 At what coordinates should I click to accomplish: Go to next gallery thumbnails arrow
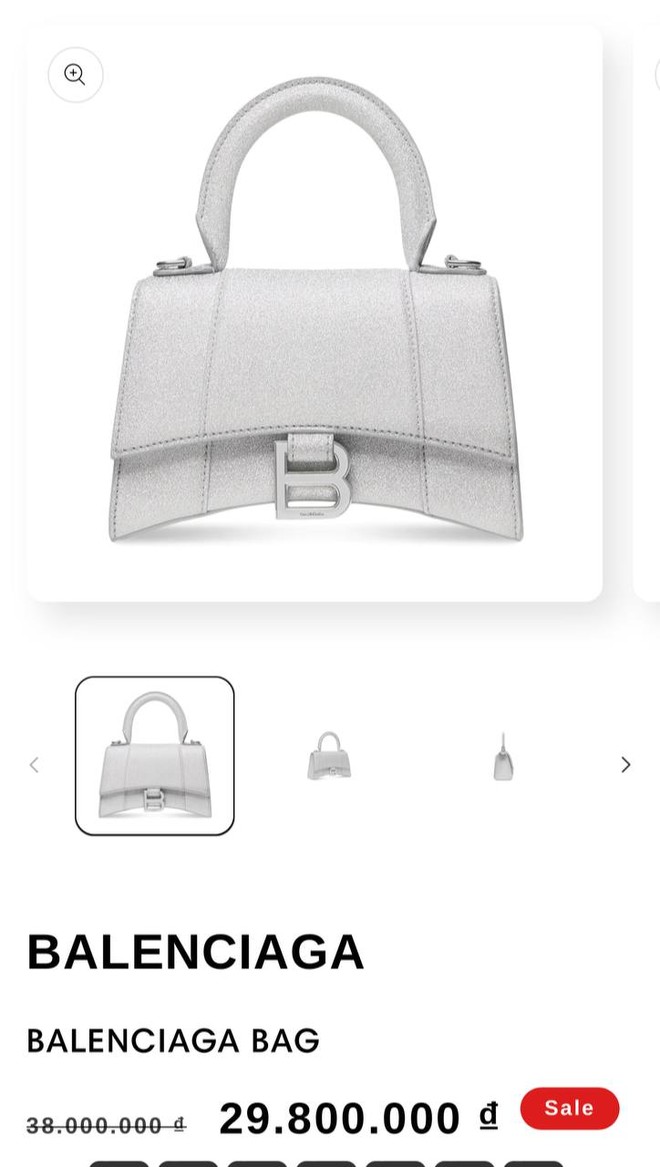pyautogui.click(x=626, y=765)
